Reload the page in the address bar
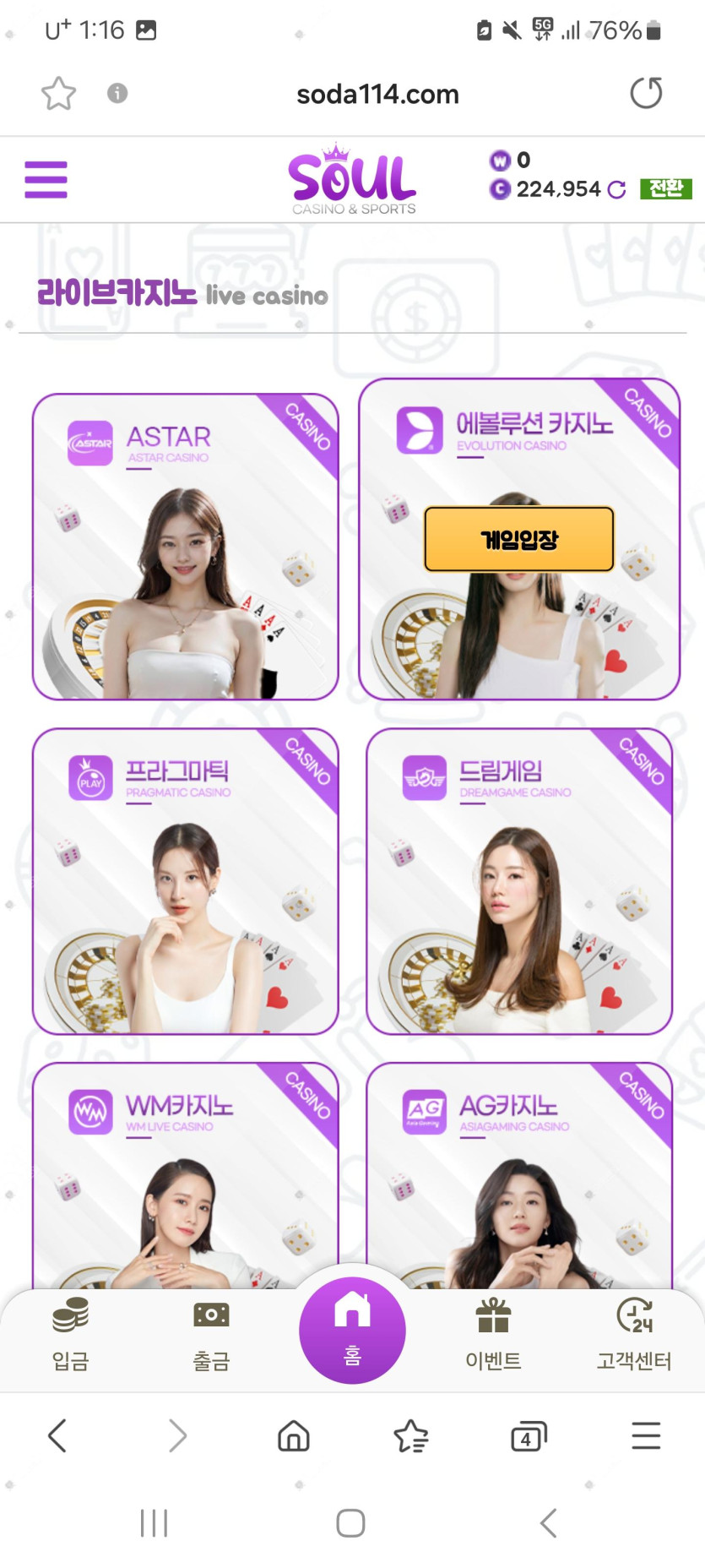This screenshot has width=705, height=1568. point(646,93)
